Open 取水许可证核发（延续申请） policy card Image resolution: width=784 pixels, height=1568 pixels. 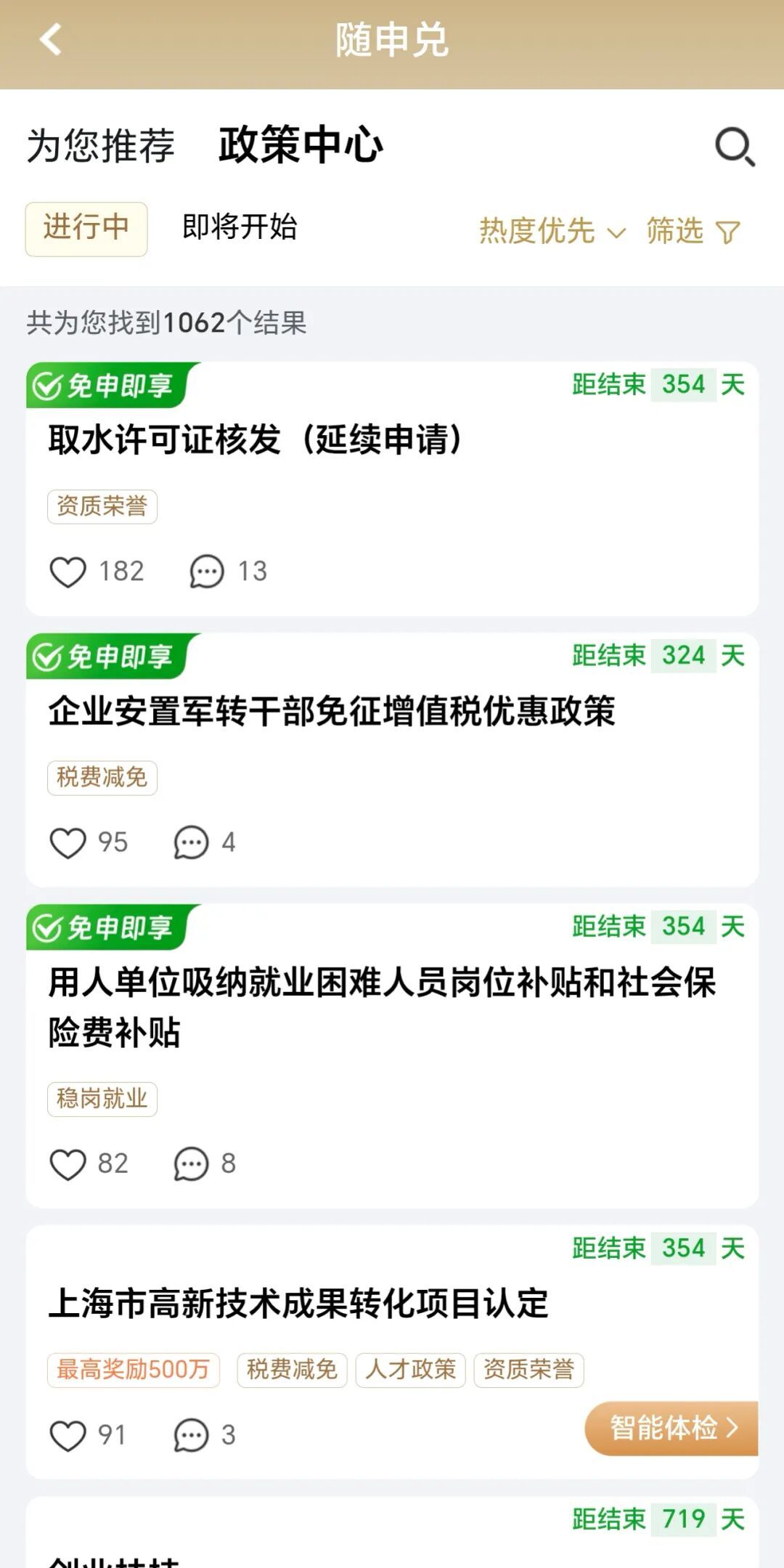(x=256, y=440)
